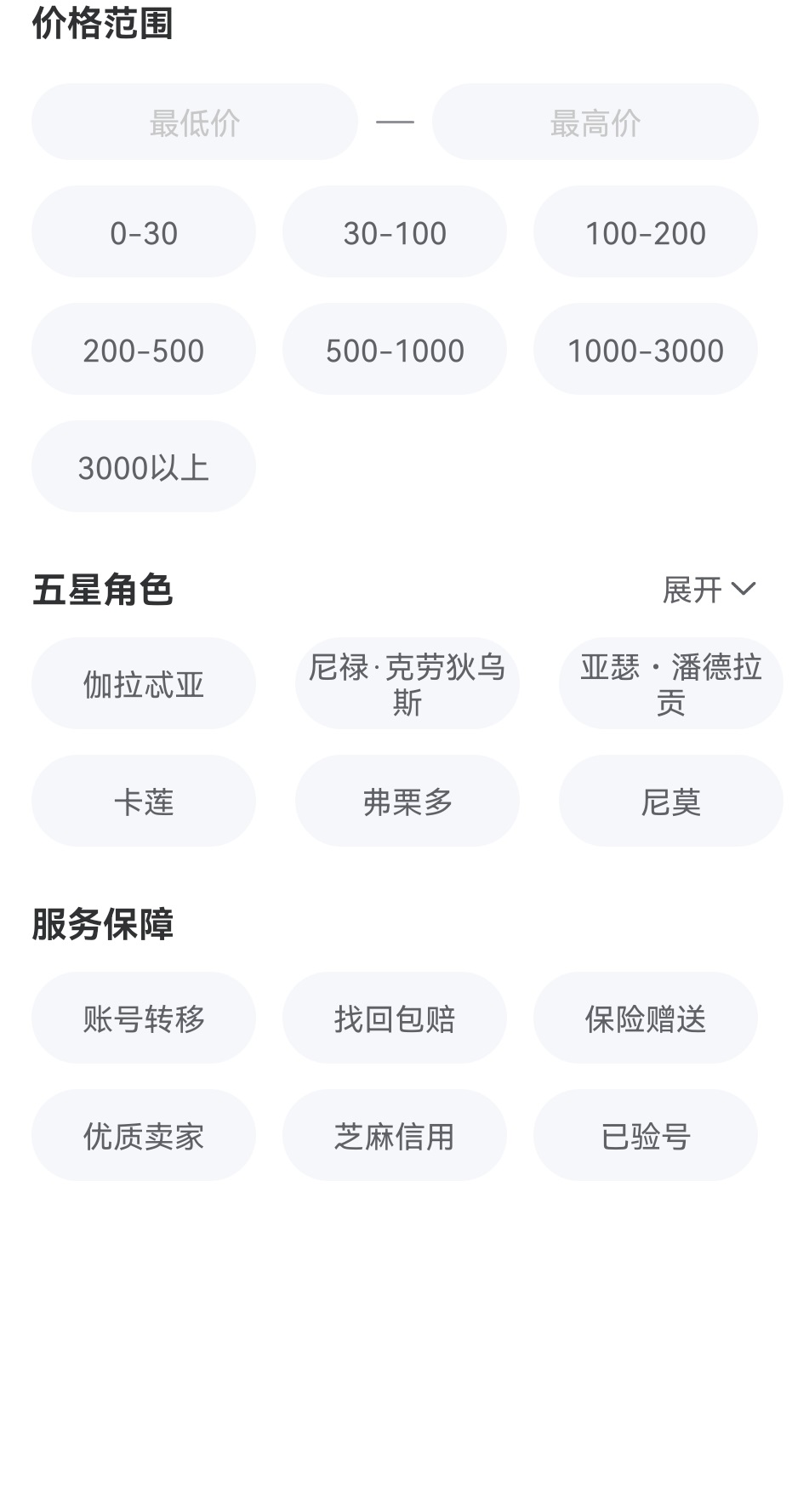Choose the 亚瑟·潘德拉贡 character chip
Viewport: 792px width, 1512px height.
pos(670,683)
